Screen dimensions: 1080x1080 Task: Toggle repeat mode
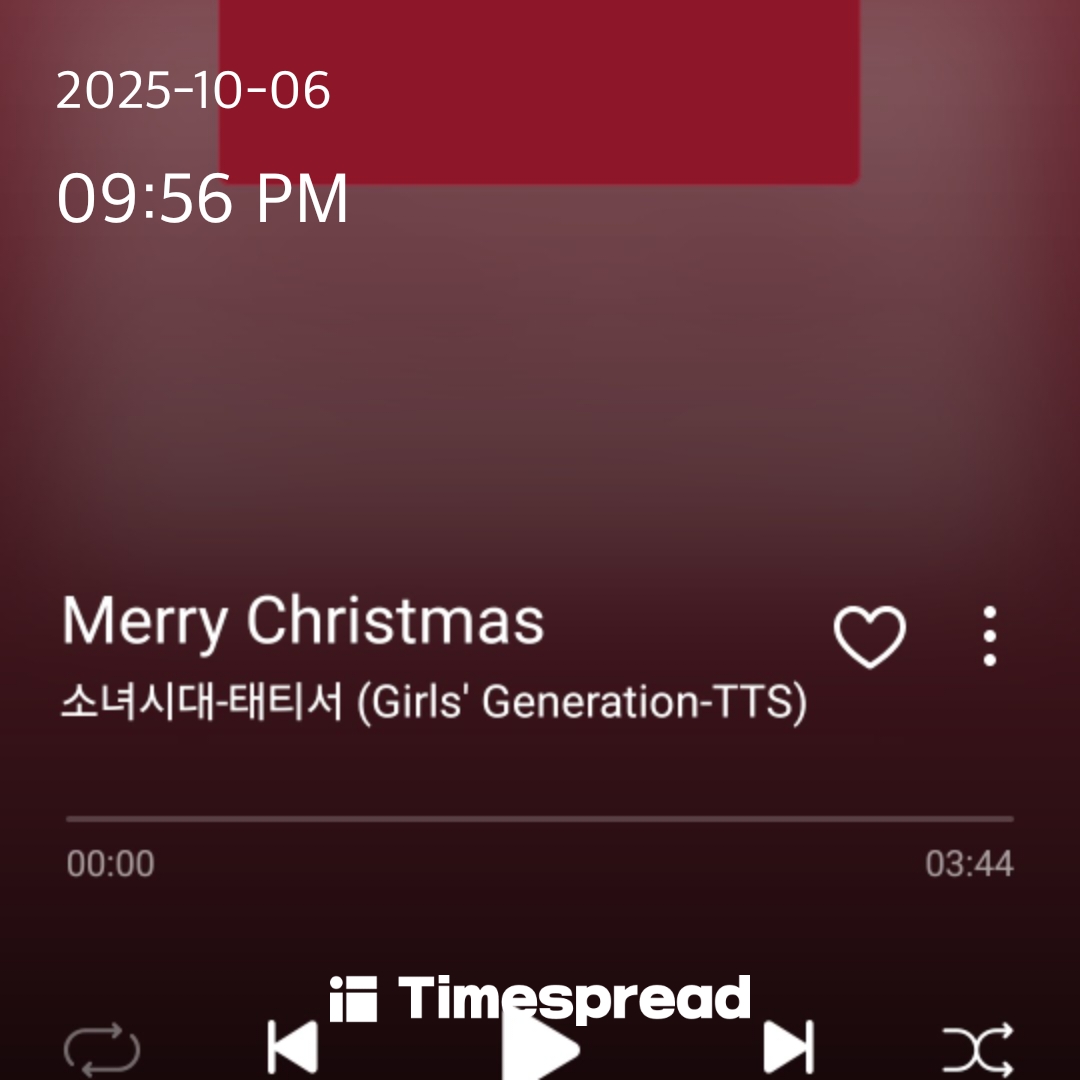click(101, 1049)
